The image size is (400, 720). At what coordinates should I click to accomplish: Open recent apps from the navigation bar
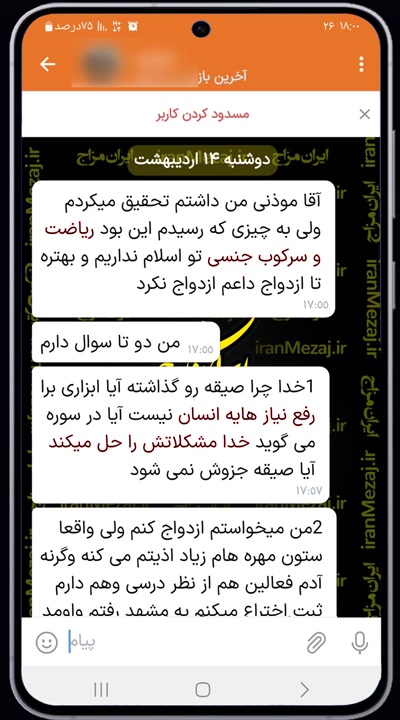[101, 689]
